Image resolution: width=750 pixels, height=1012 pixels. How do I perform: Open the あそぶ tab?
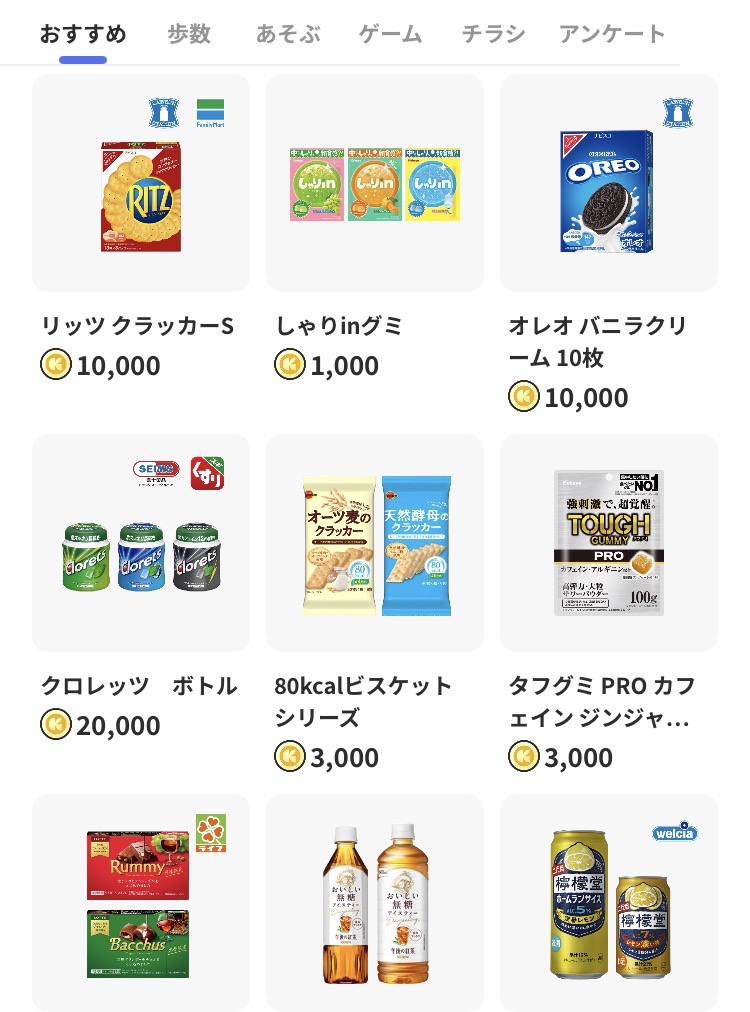[288, 34]
